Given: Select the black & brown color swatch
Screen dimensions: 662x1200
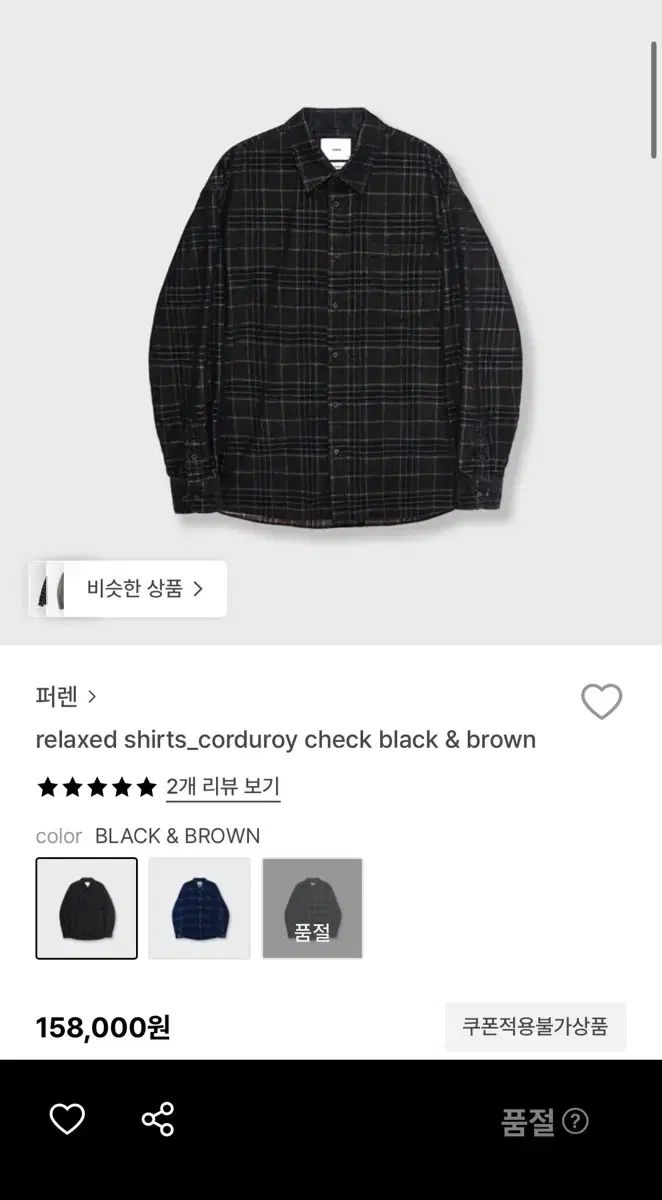Looking at the screenshot, I should pos(87,908).
